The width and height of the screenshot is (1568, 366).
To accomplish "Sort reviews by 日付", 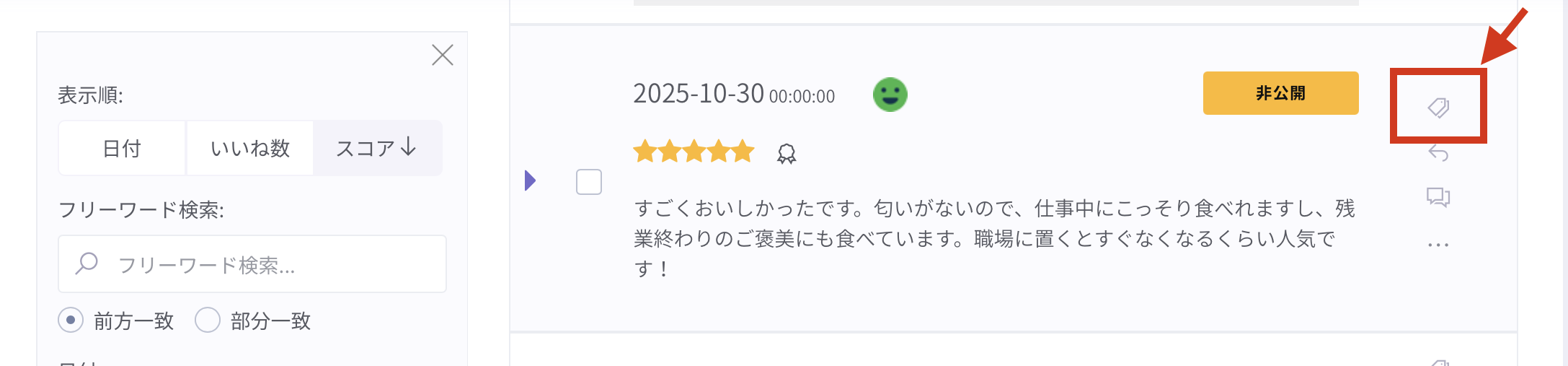I will [122, 149].
